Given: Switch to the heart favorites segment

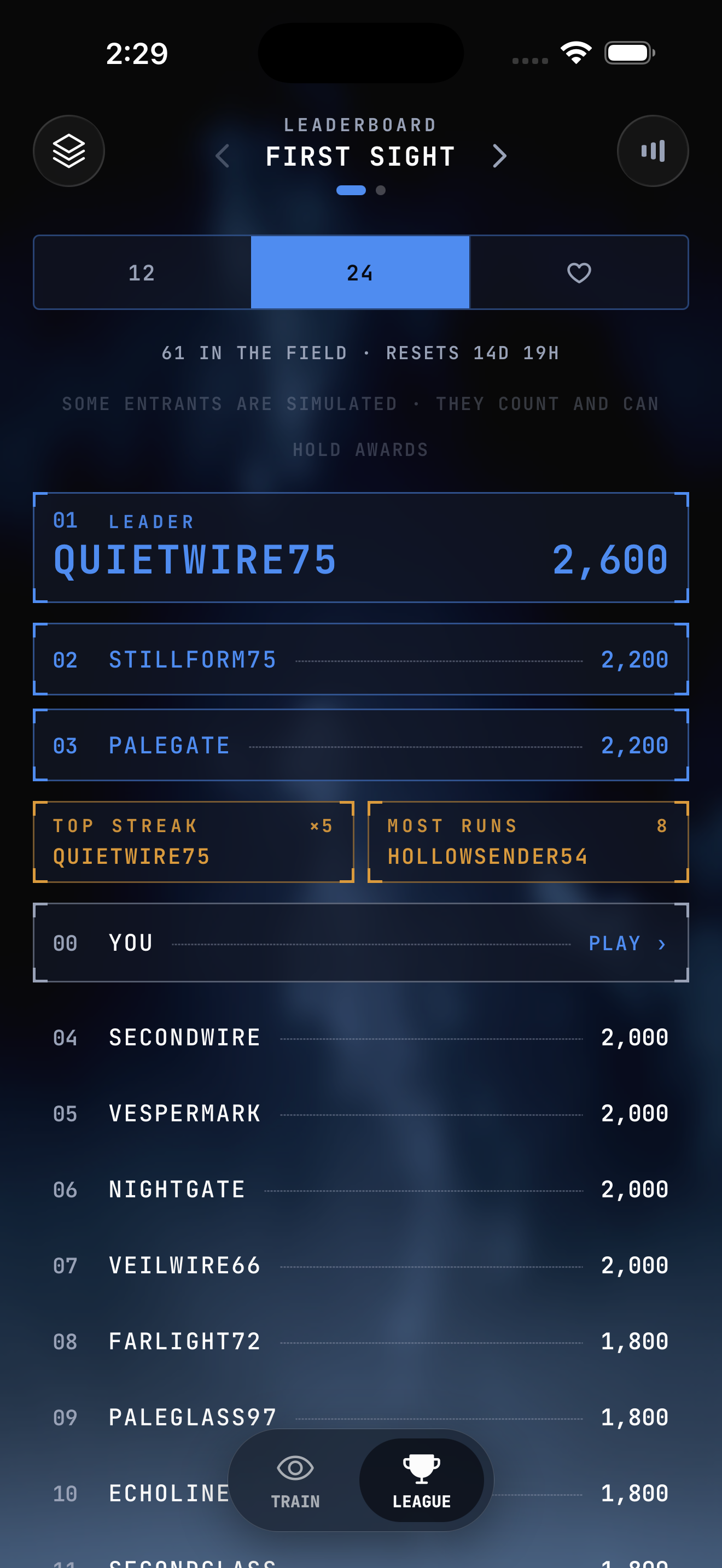Looking at the screenshot, I should click(579, 273).
